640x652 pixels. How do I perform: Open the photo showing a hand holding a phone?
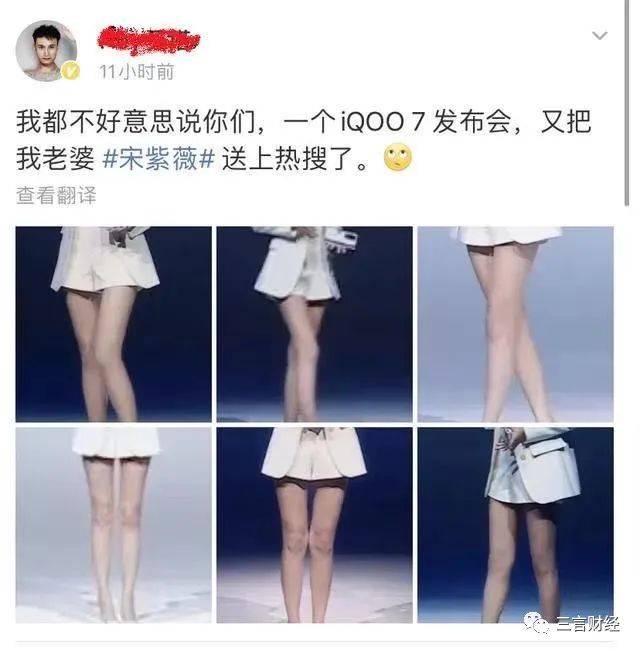click(x=314, y=323)
